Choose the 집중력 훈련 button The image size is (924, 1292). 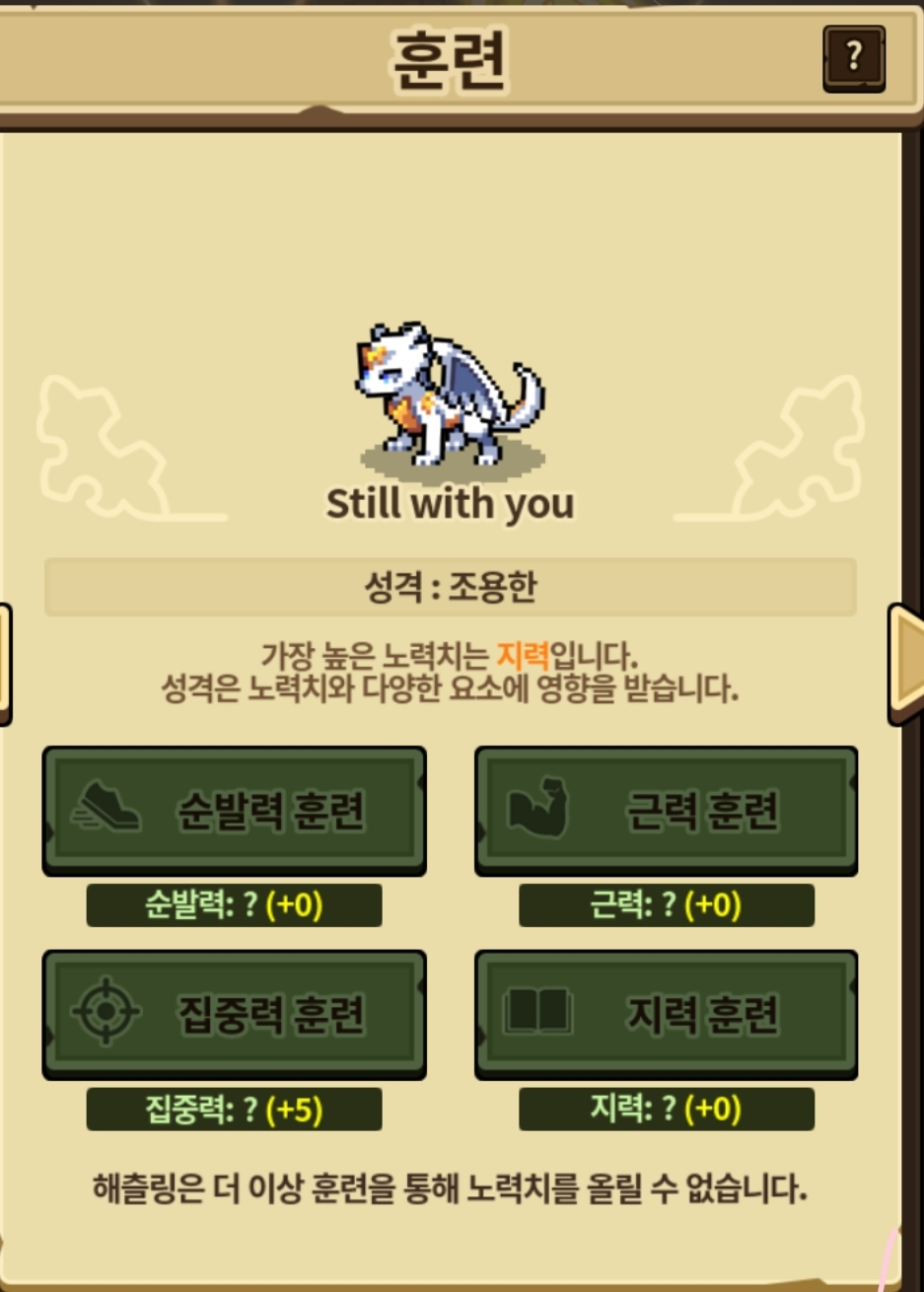click(234, 1015)
